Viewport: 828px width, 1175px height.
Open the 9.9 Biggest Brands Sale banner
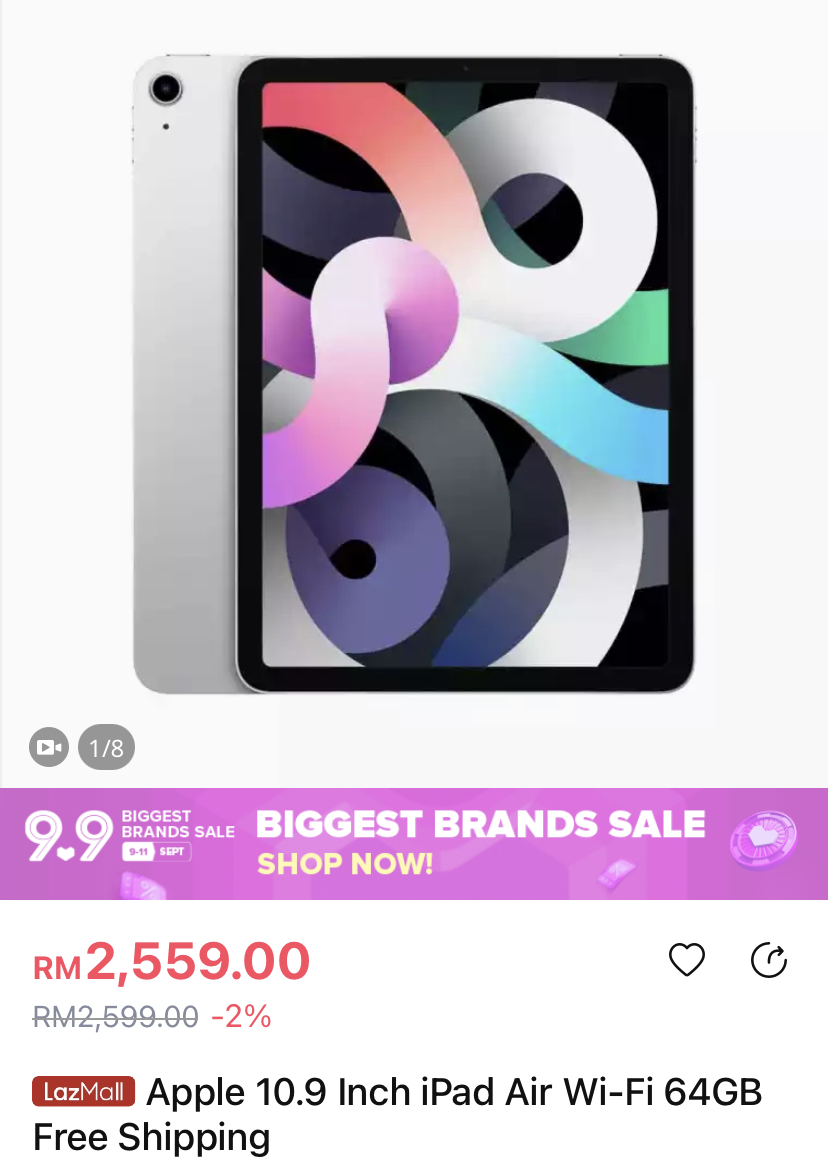[414, 843]
